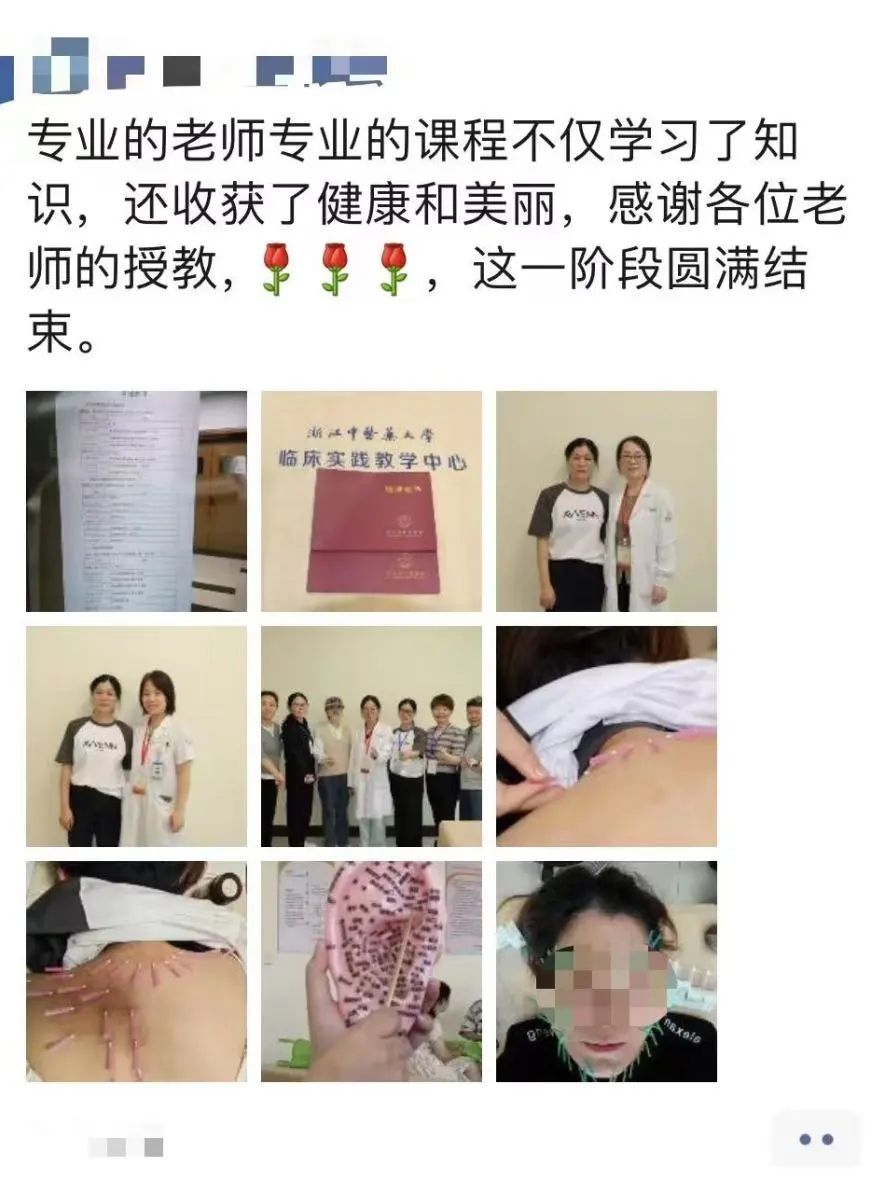This screenshot has height=1181, width=887.
Task: Open the pink ear model photo
Action: pos(371,971)
